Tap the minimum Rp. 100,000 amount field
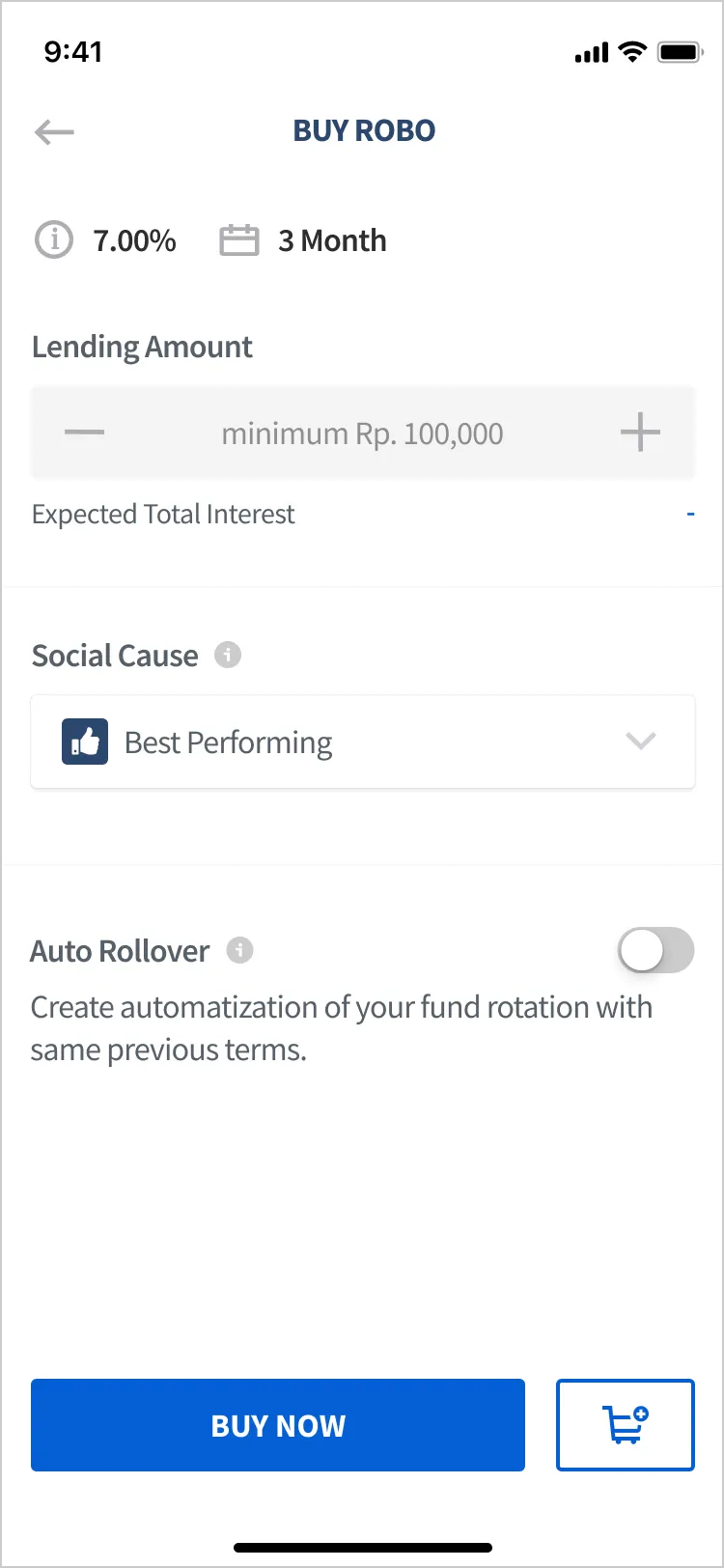Viewport: 724px width, 1568px height. pos(362,433)
